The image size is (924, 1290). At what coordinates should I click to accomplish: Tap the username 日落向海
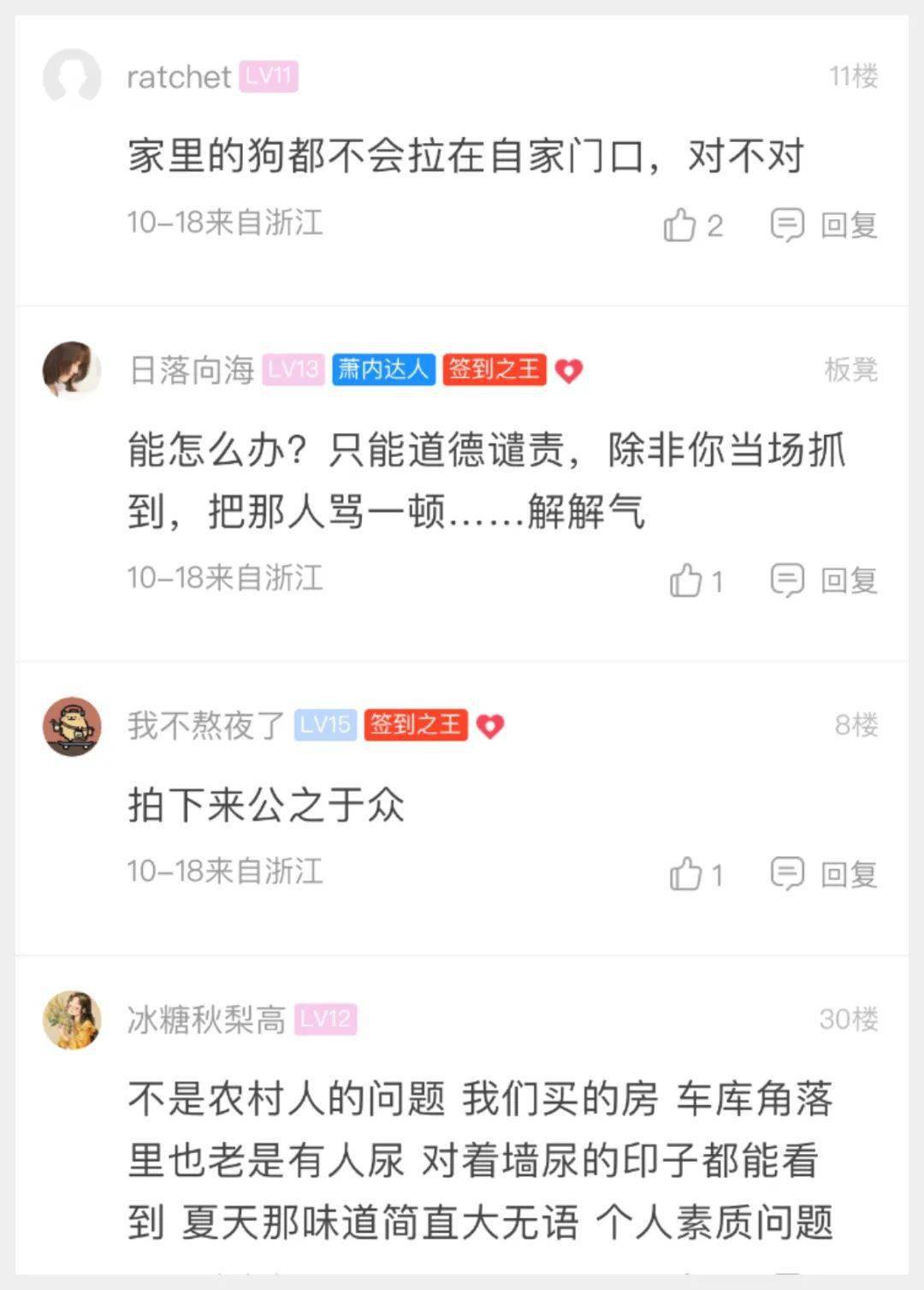[192, 370]
